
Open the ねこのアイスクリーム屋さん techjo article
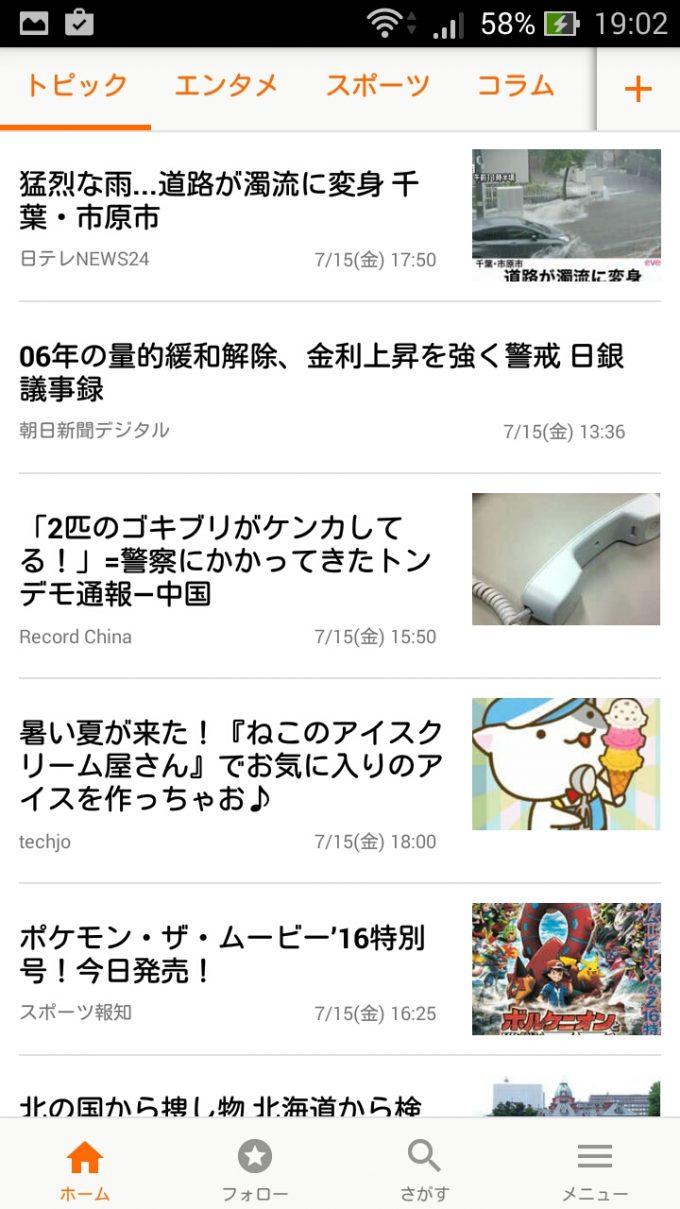[230, 766]
